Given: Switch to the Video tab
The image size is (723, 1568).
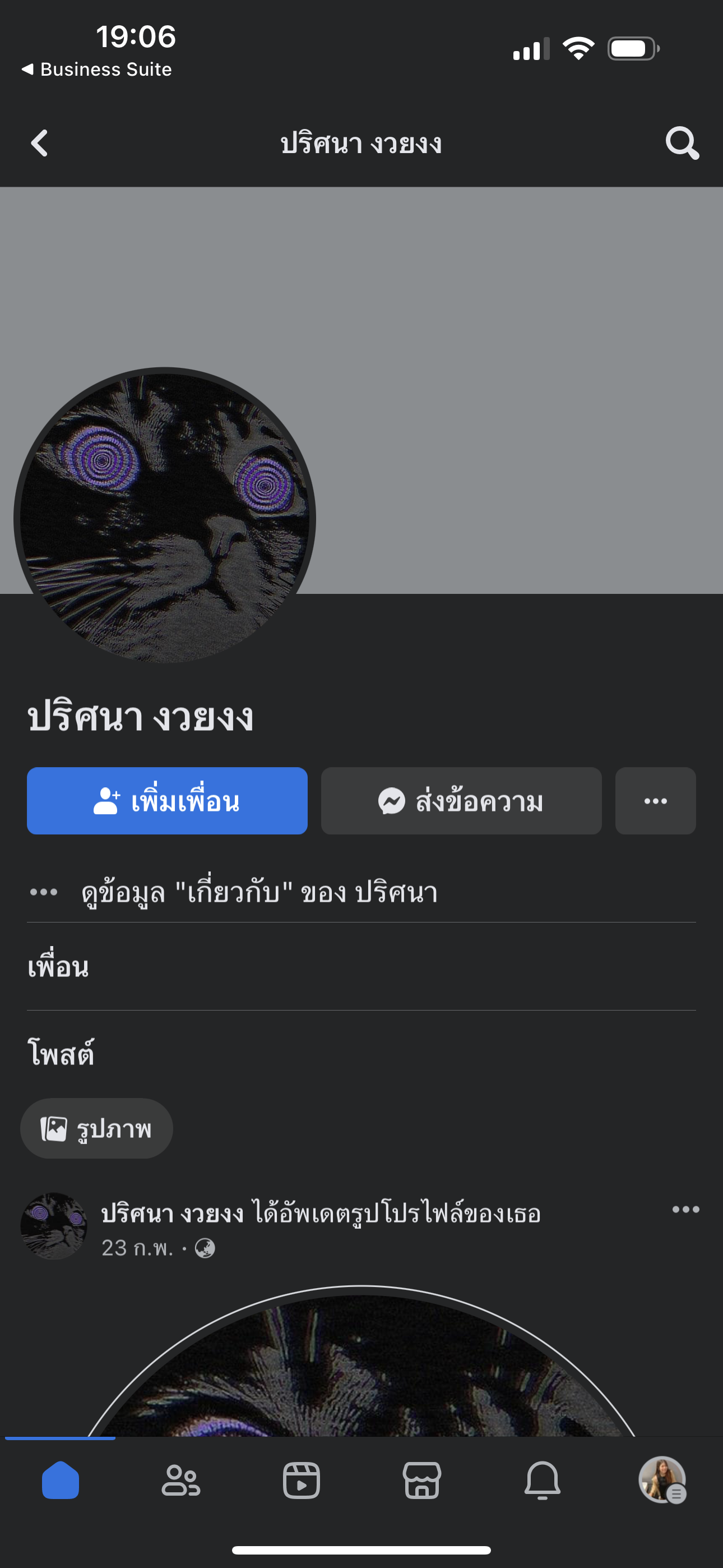Looking at the screenshot, I should [x=302, y=1481].
